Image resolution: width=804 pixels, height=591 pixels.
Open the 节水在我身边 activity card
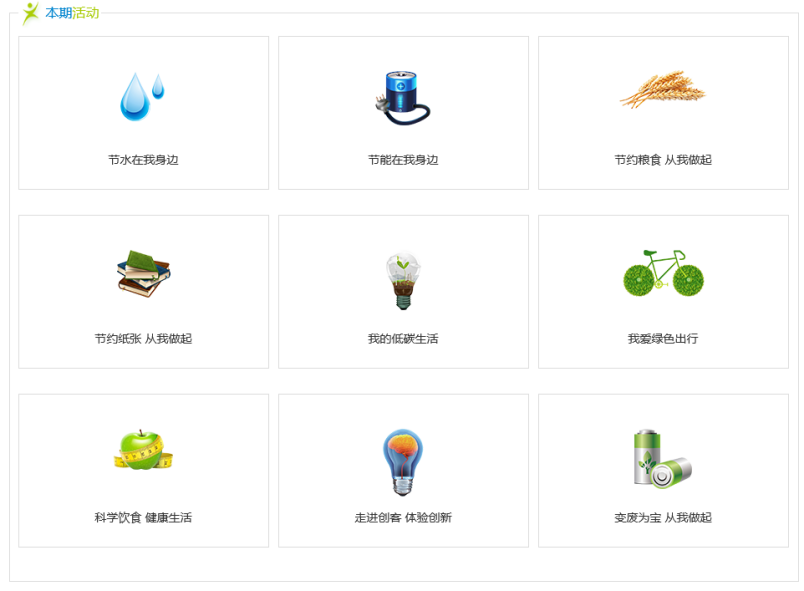143,113
